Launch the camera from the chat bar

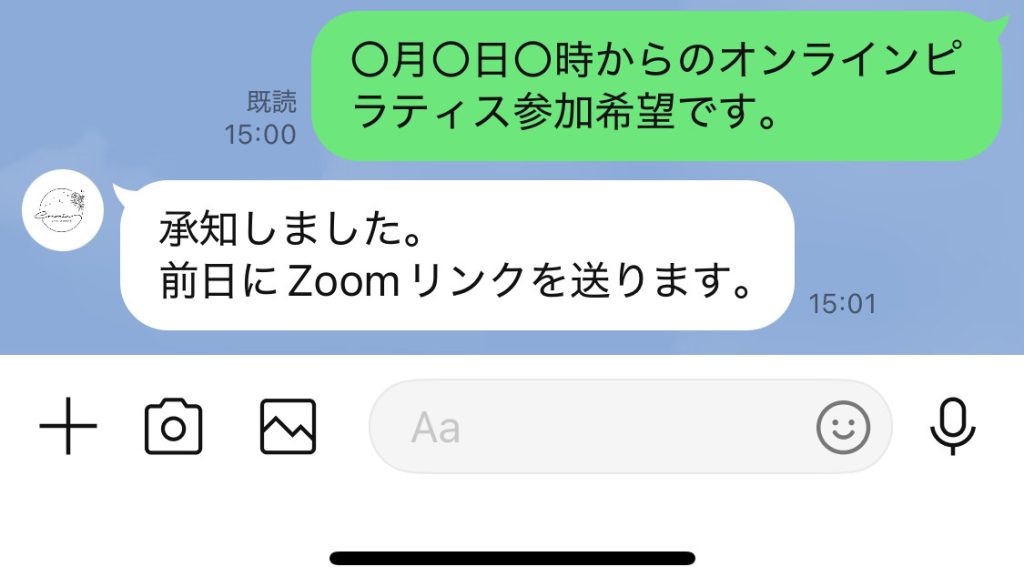point(174,428)
